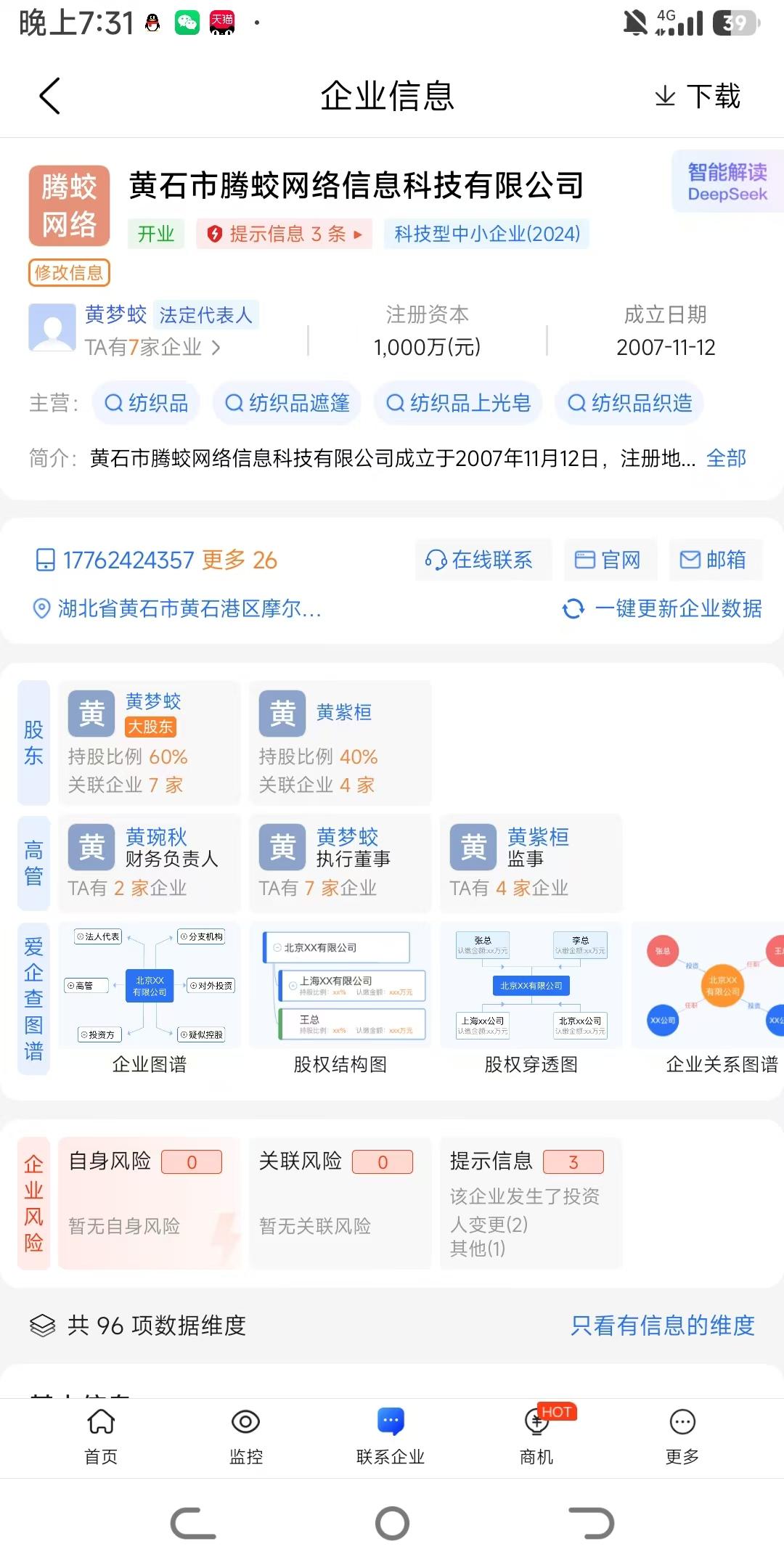The height and width of the screenshot is (1568, 784).
Task: Tap 一键更新企业数据 refresh link
Action: pyautogui.click(x=662, y=608)
